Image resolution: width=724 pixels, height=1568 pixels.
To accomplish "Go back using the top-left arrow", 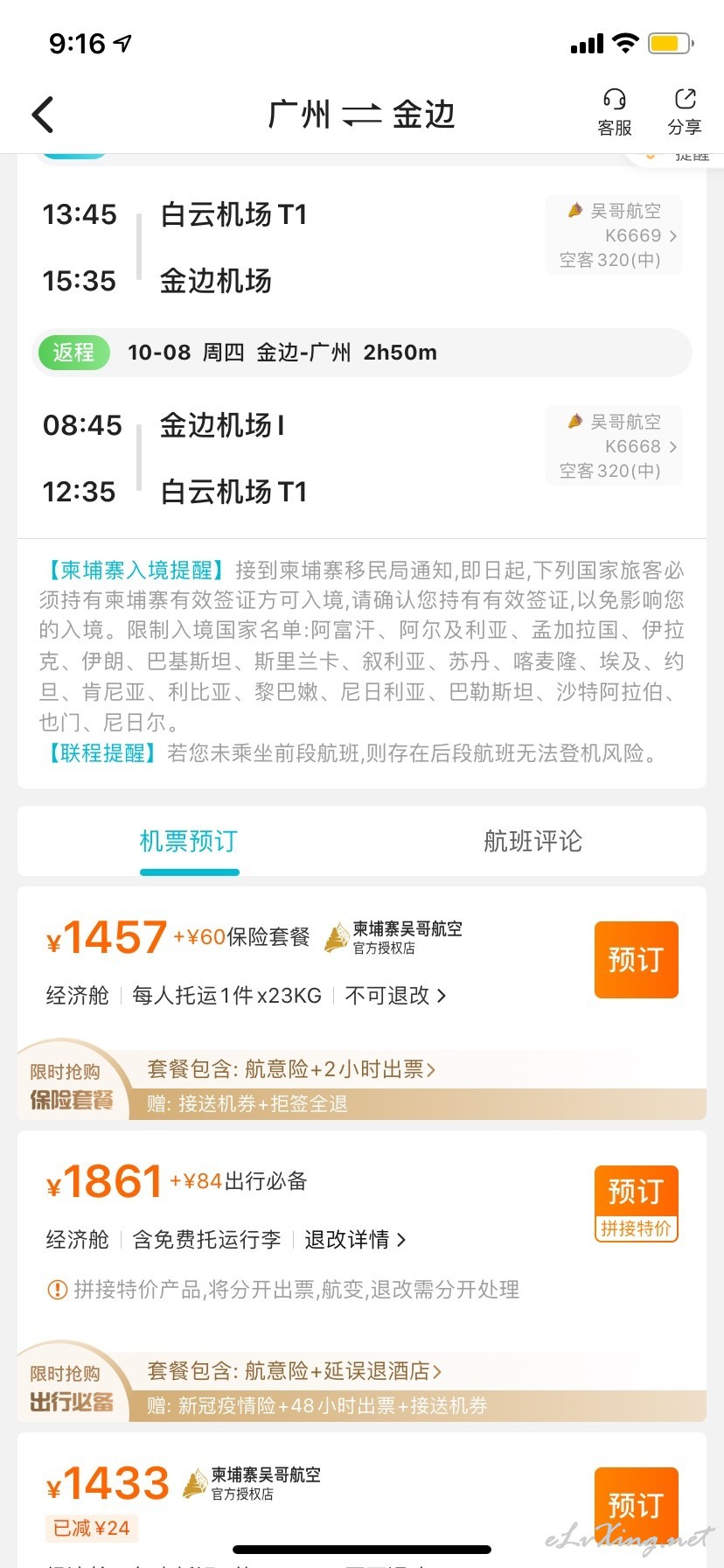I will 42,115.
